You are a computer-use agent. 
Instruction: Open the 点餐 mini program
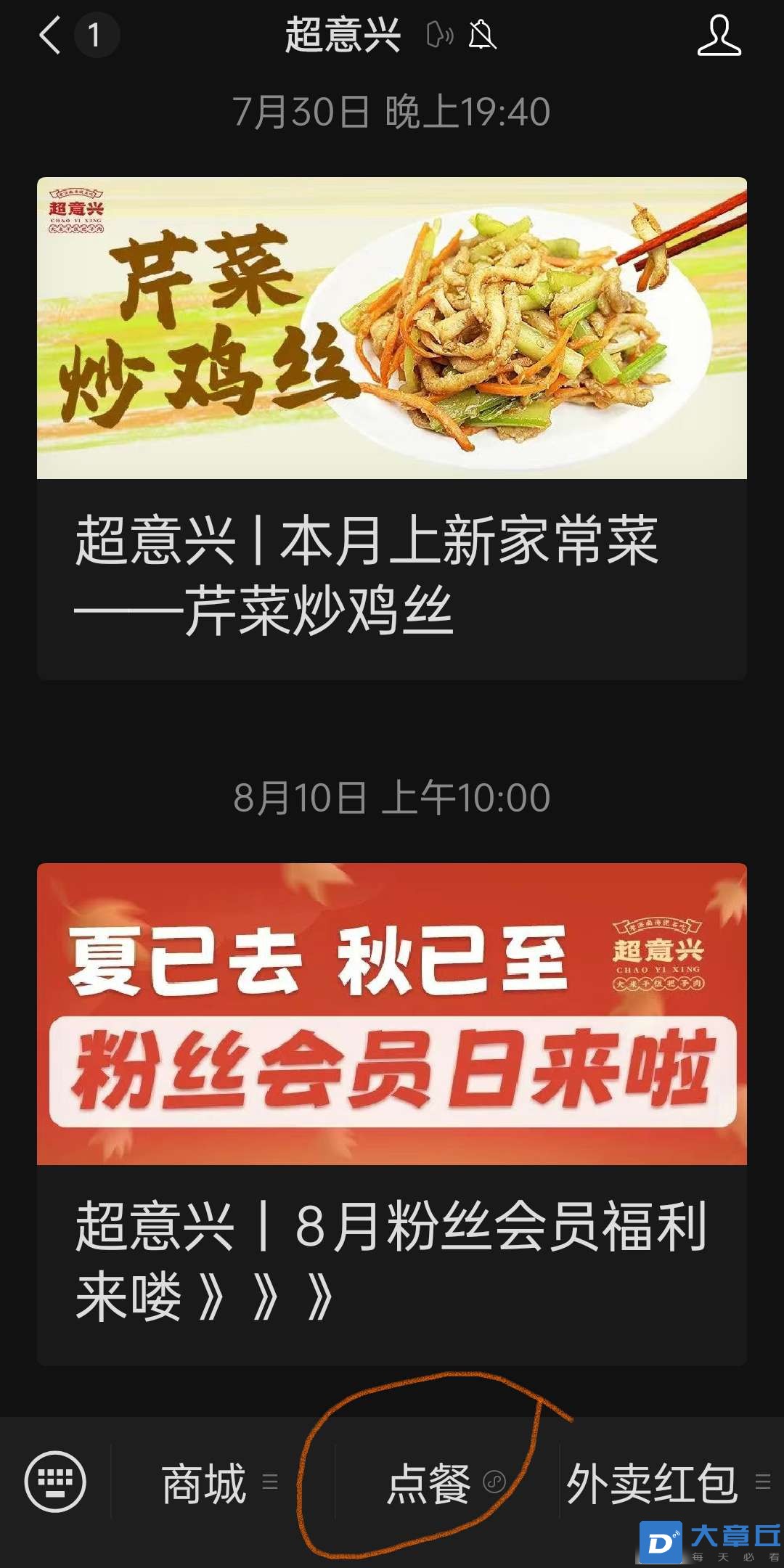[x=444, y=1483]
